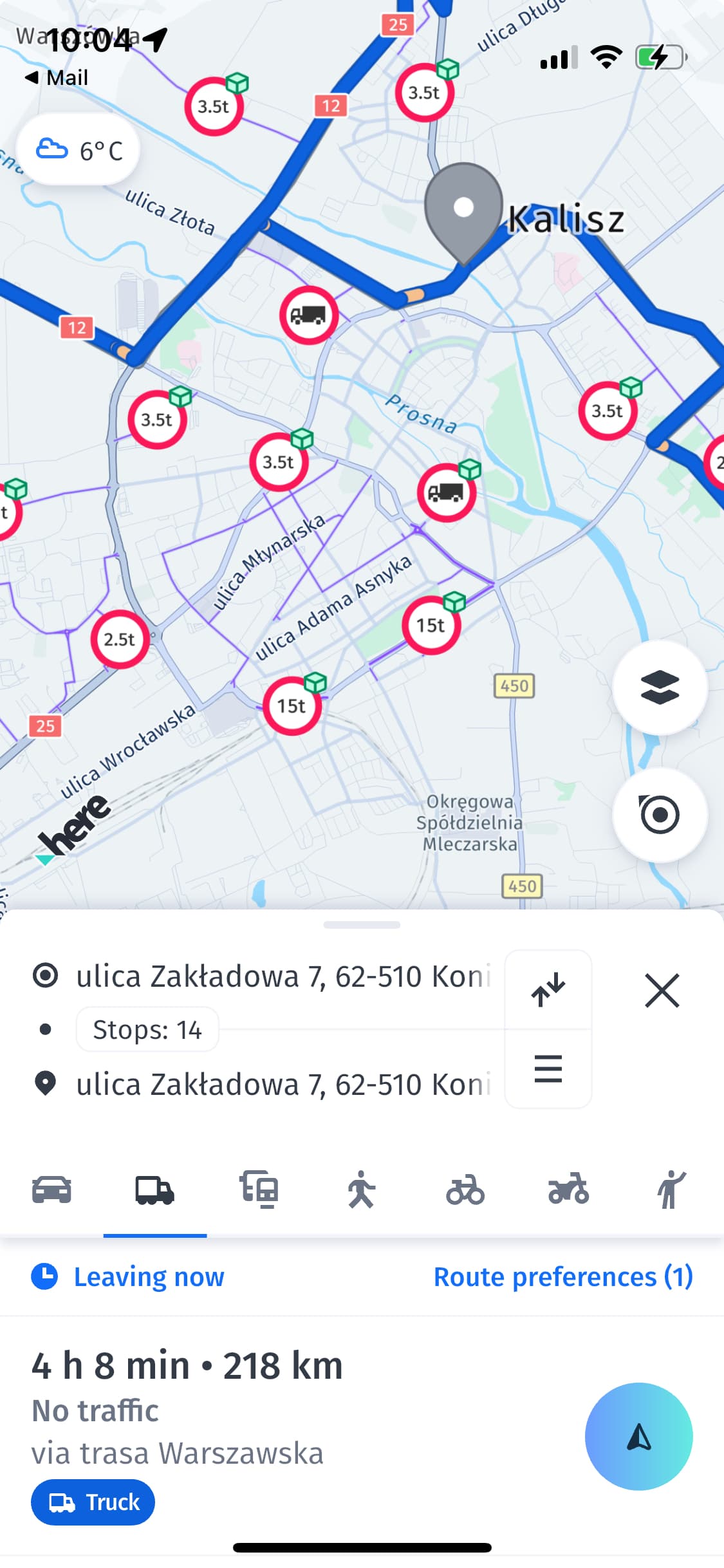Start navigation with the arrow button
The width and height of the screenshot is (724, 1568).
pyautogui.click(x=638, y=1436)
